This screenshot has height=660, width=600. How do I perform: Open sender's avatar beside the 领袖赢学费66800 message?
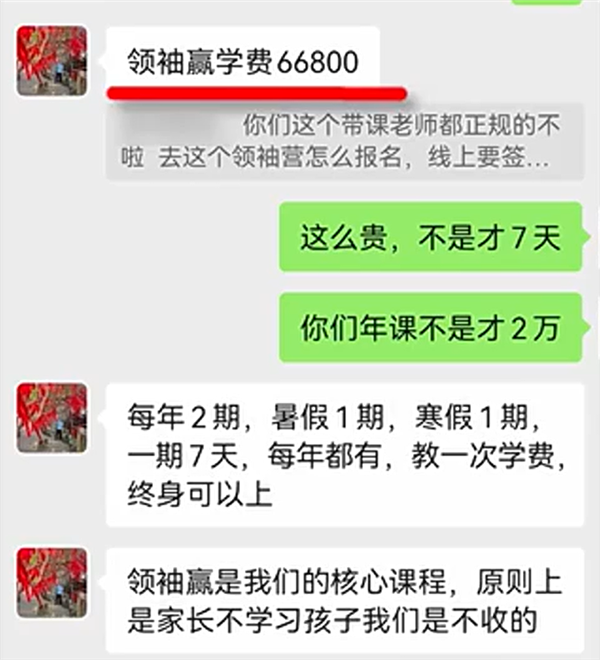[x=52, y=61]
